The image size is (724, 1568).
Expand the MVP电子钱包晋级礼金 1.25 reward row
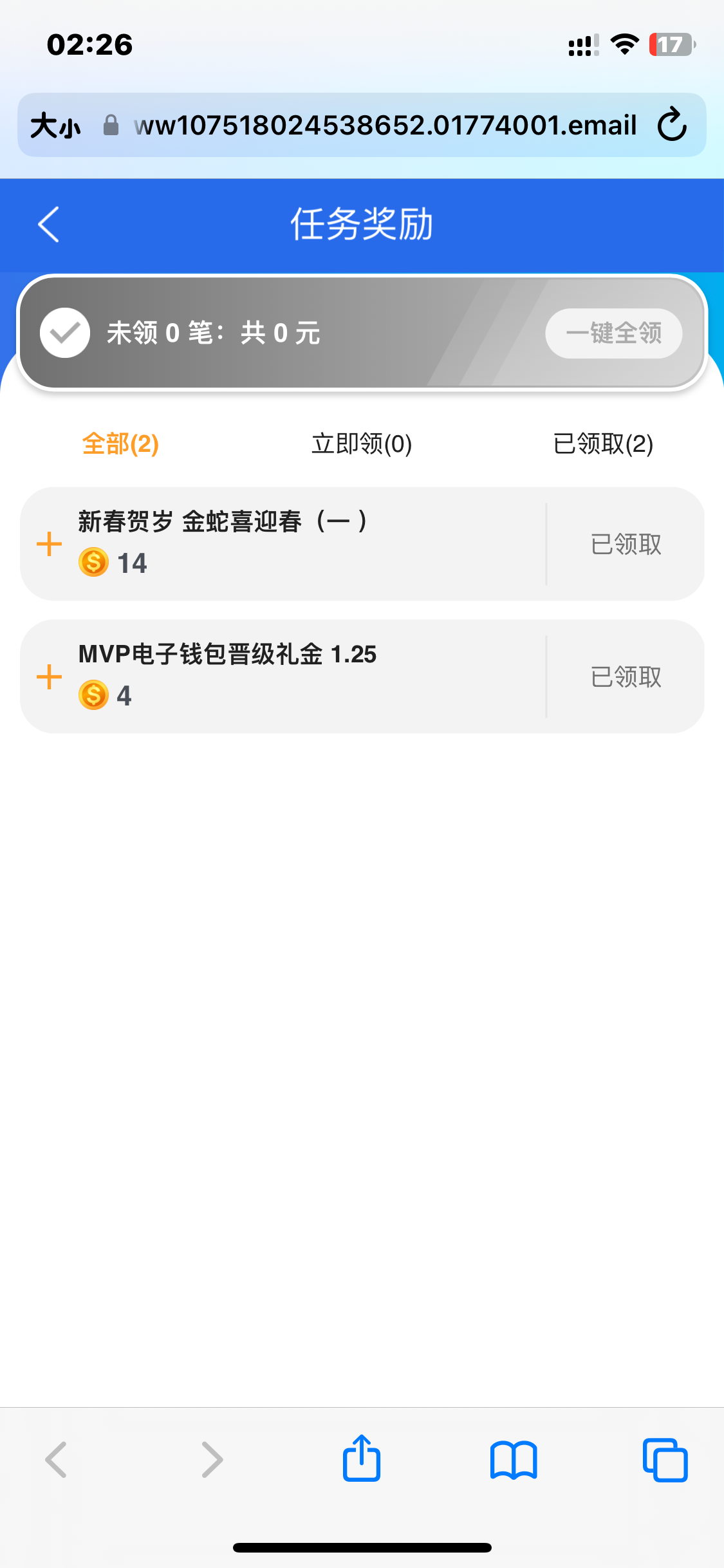50,677
